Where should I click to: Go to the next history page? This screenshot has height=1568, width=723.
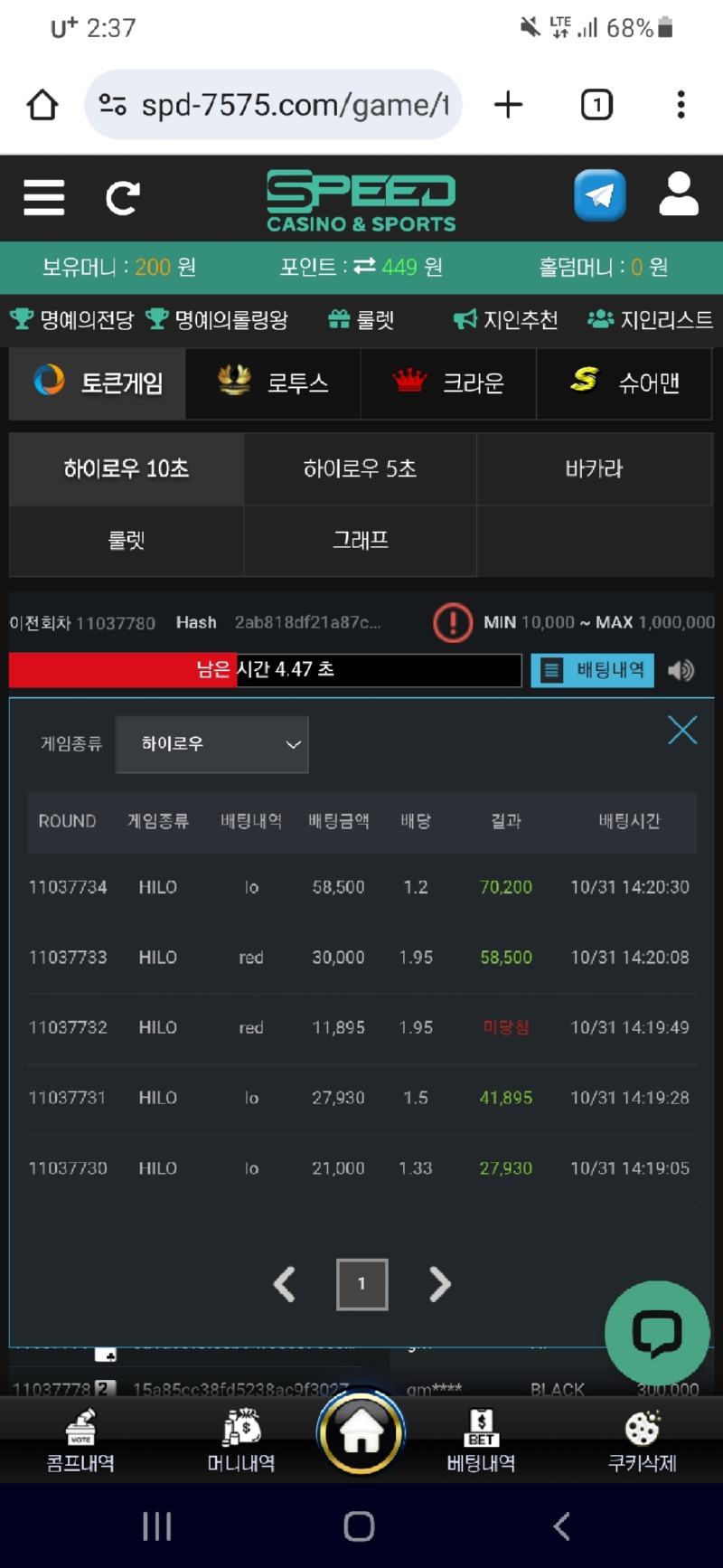[x=439, y=1284]
